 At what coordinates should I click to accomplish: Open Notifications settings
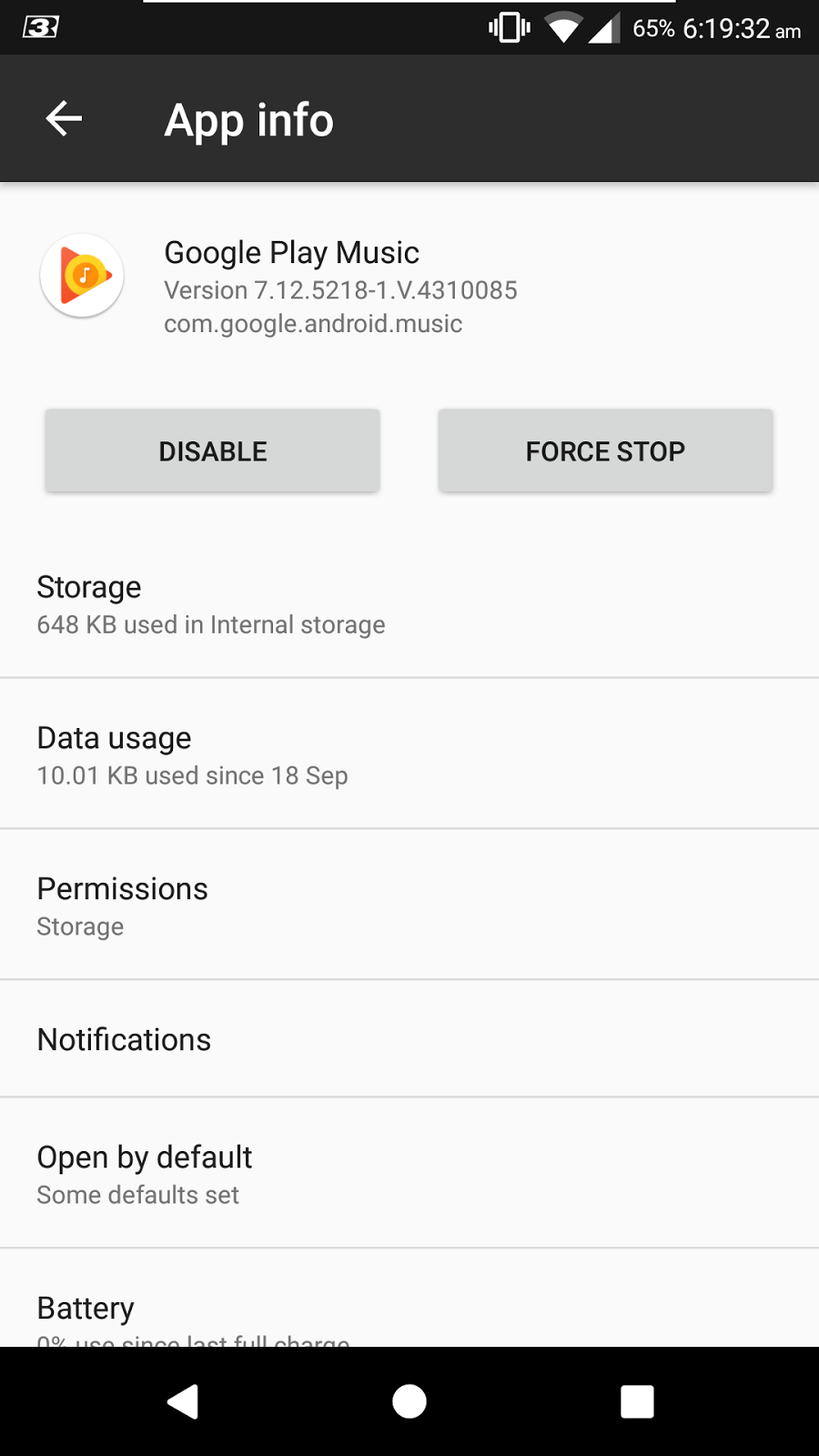click(409, 1039)
